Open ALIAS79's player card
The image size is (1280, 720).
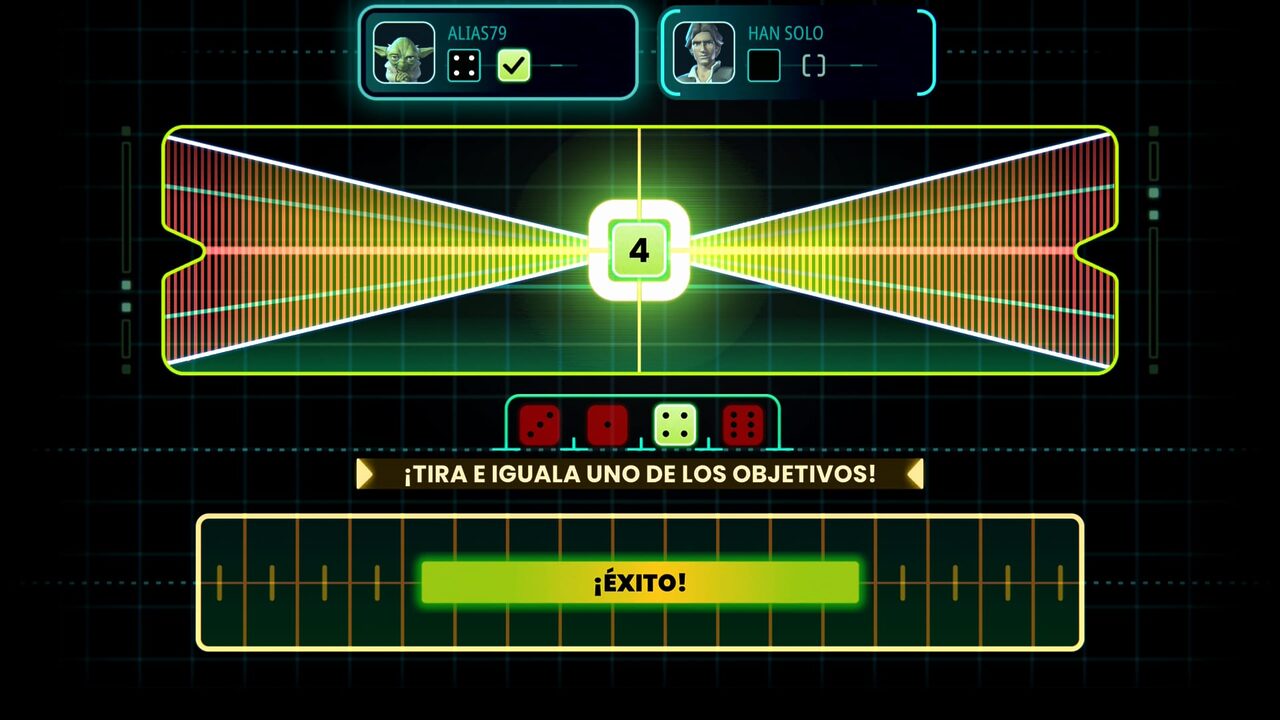(498, 52)
